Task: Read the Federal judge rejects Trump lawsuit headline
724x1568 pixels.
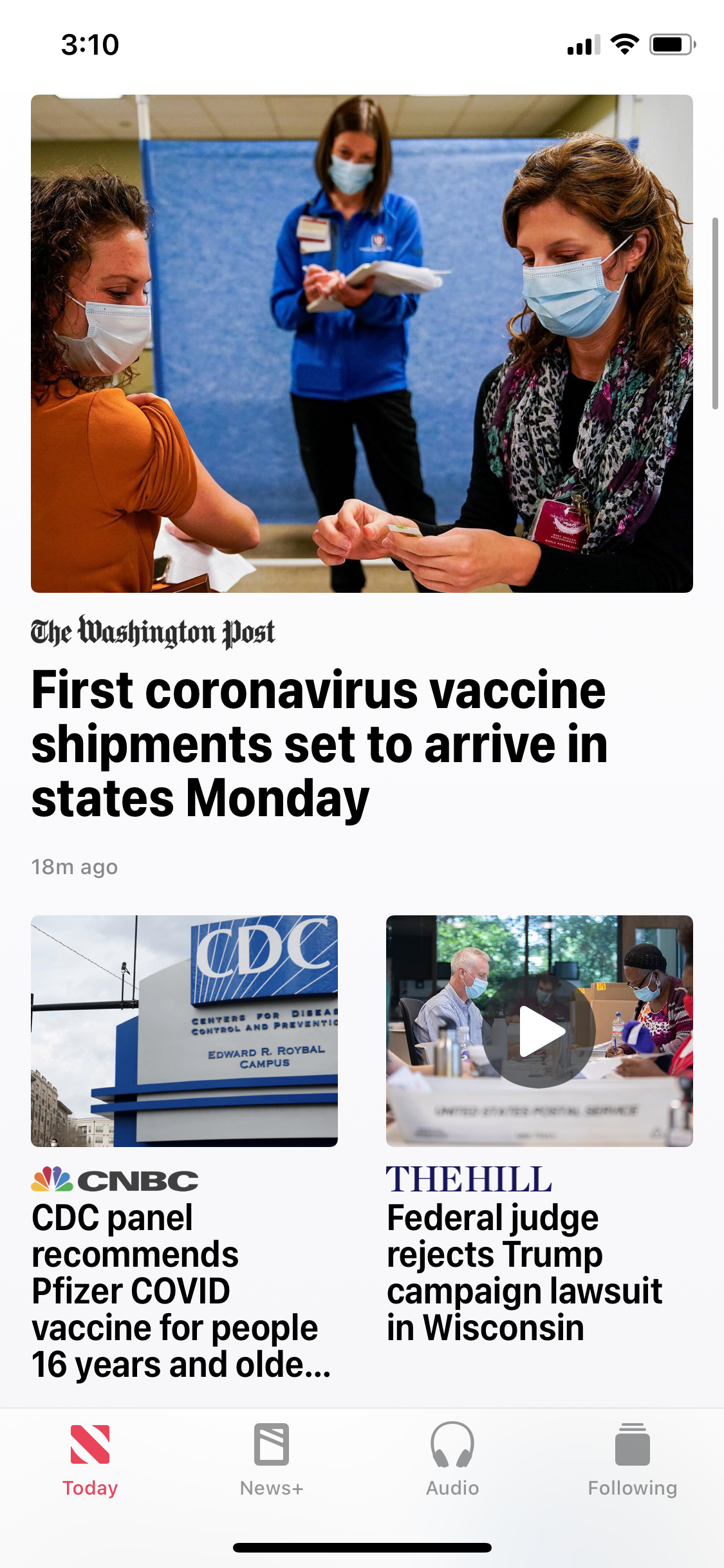Action: (524, 1273)
